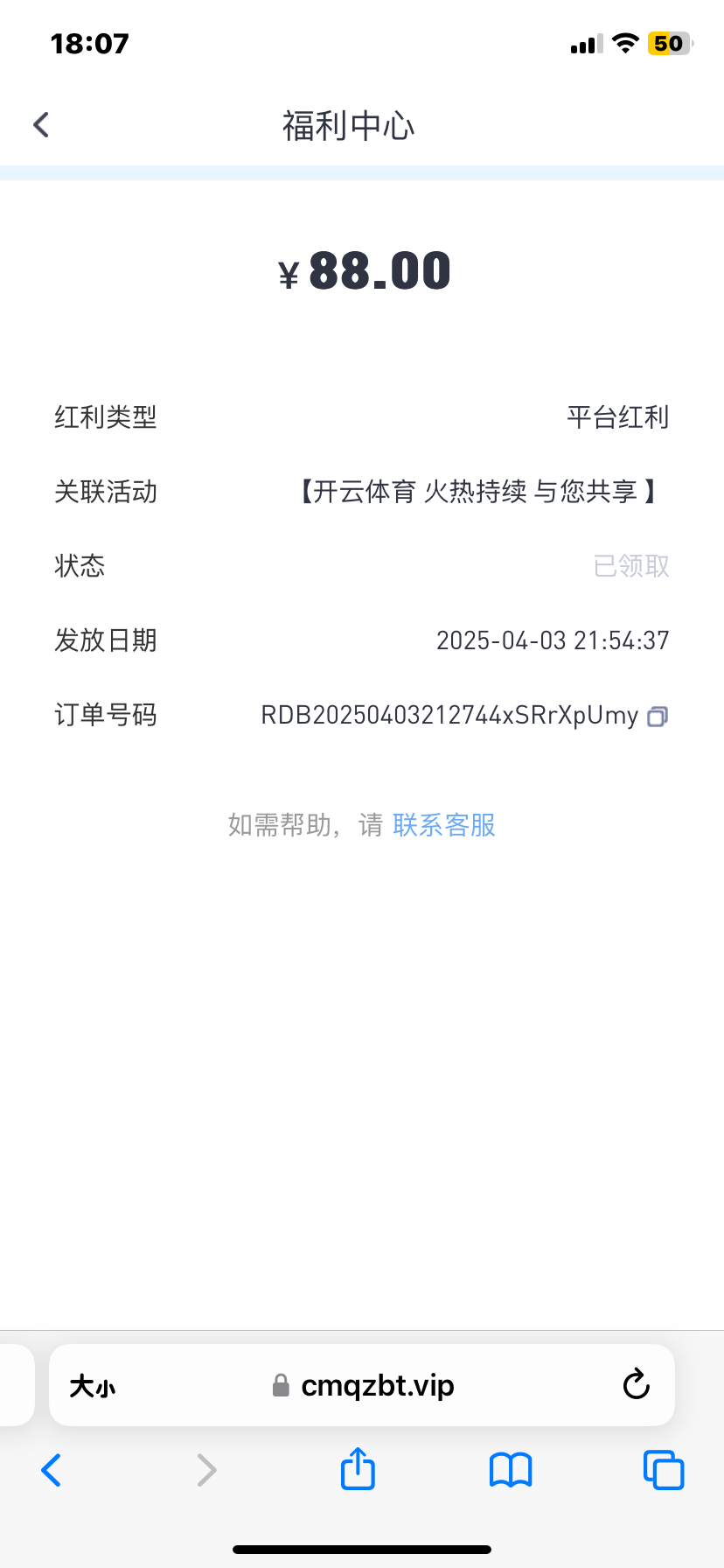724x1568 pixels.
Task: Go back from the 福利中心 page
Action: coord(41,125)
